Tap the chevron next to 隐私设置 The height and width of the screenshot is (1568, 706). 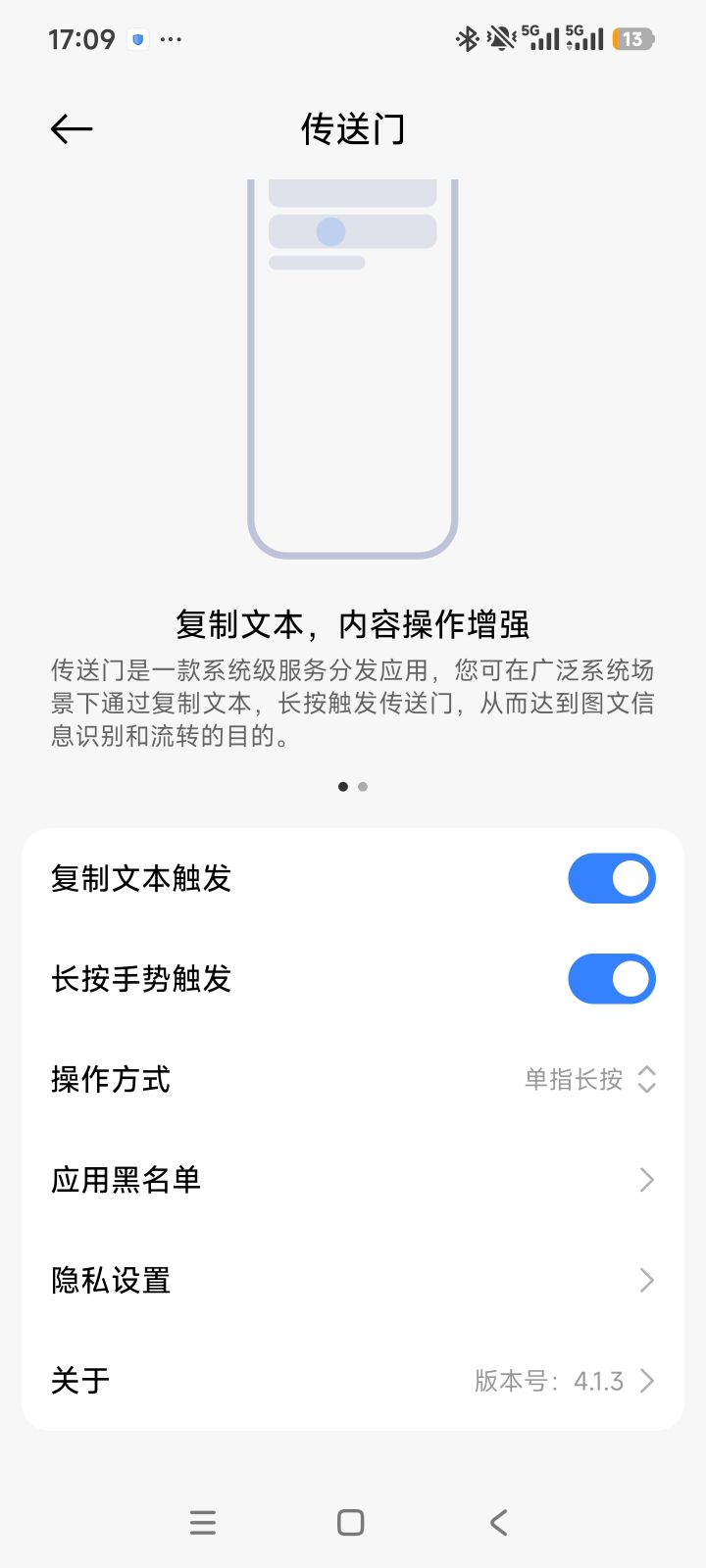[645, 1280]
